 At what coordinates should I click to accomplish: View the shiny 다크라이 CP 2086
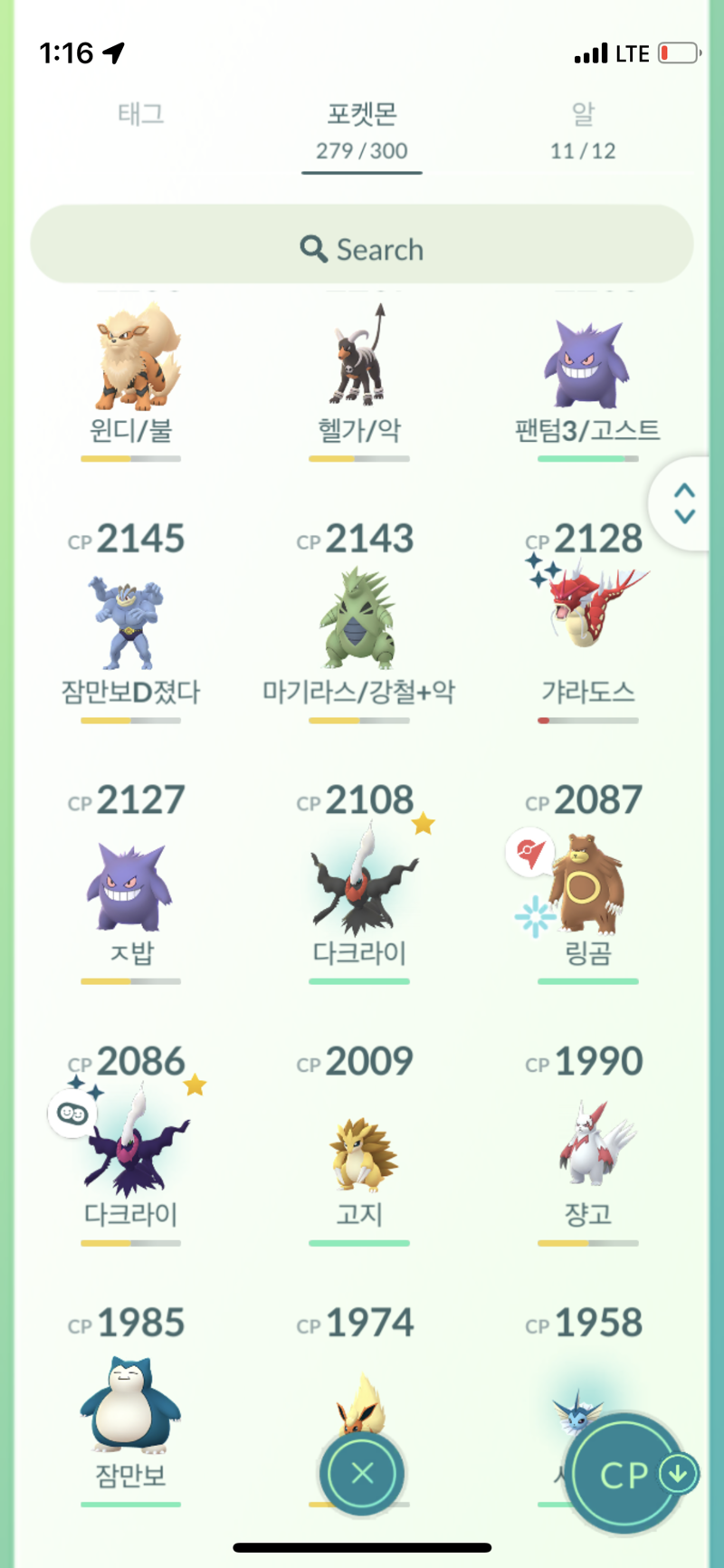[x=131, y=1144]
